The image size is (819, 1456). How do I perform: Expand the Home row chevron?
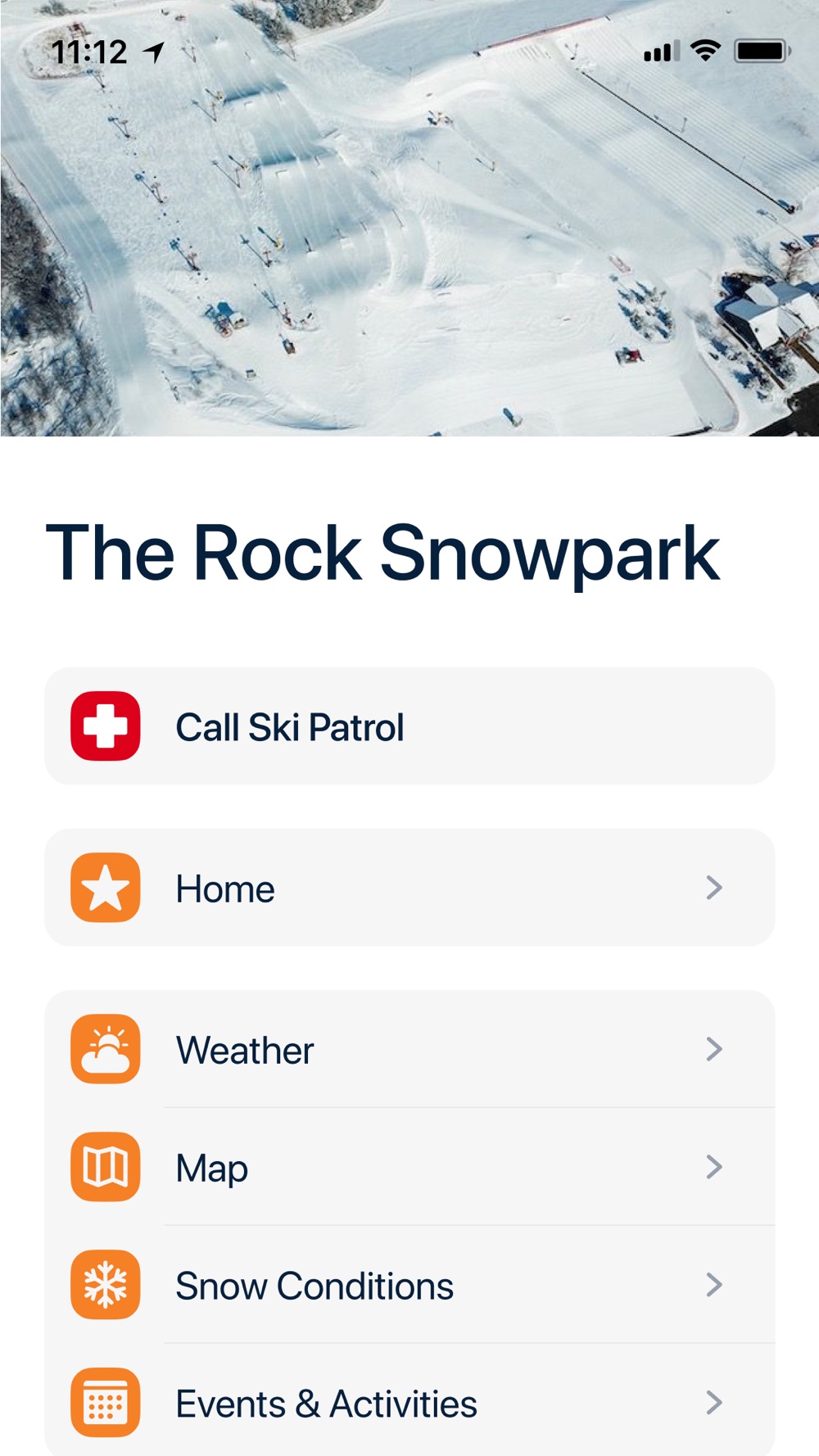[715, 888]
